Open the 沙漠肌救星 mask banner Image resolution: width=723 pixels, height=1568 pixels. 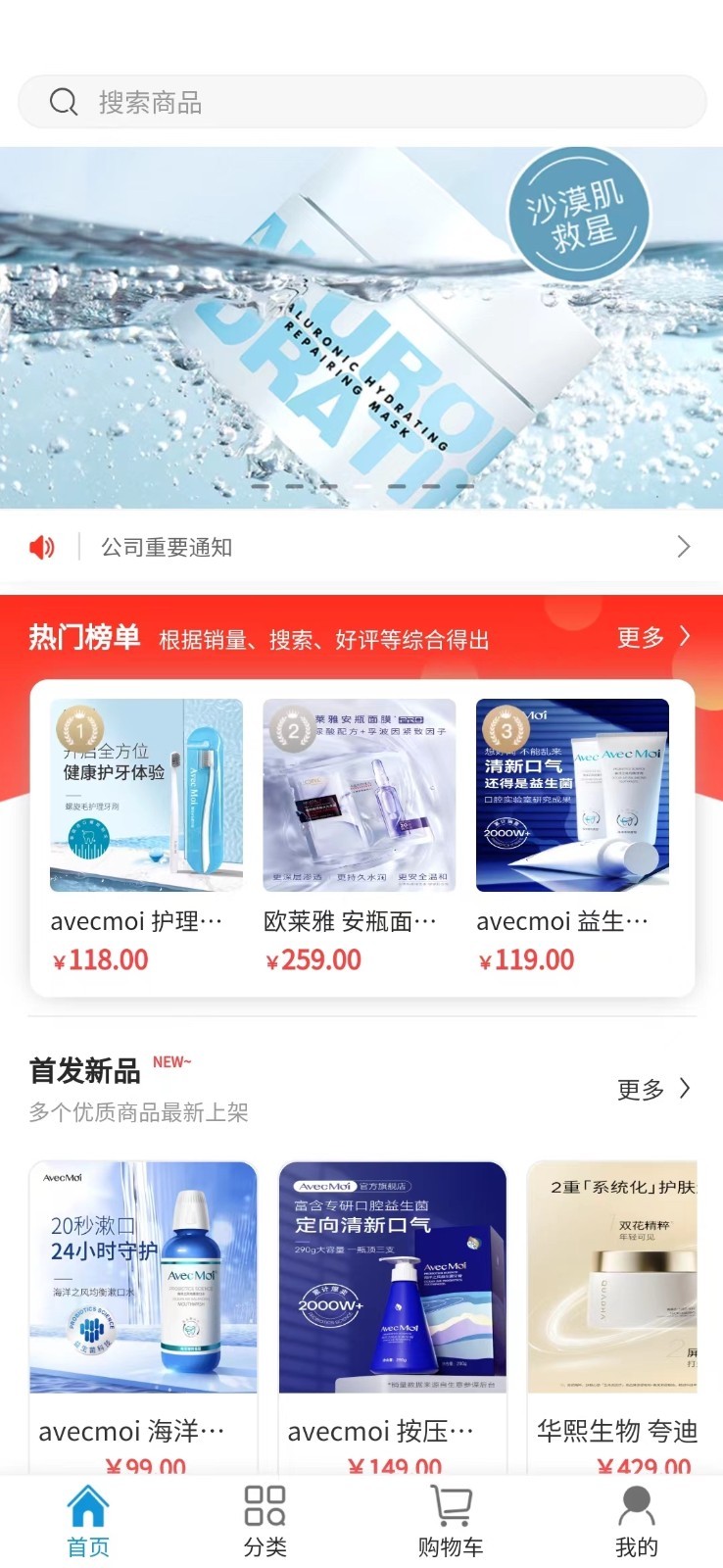click(361, 327)
